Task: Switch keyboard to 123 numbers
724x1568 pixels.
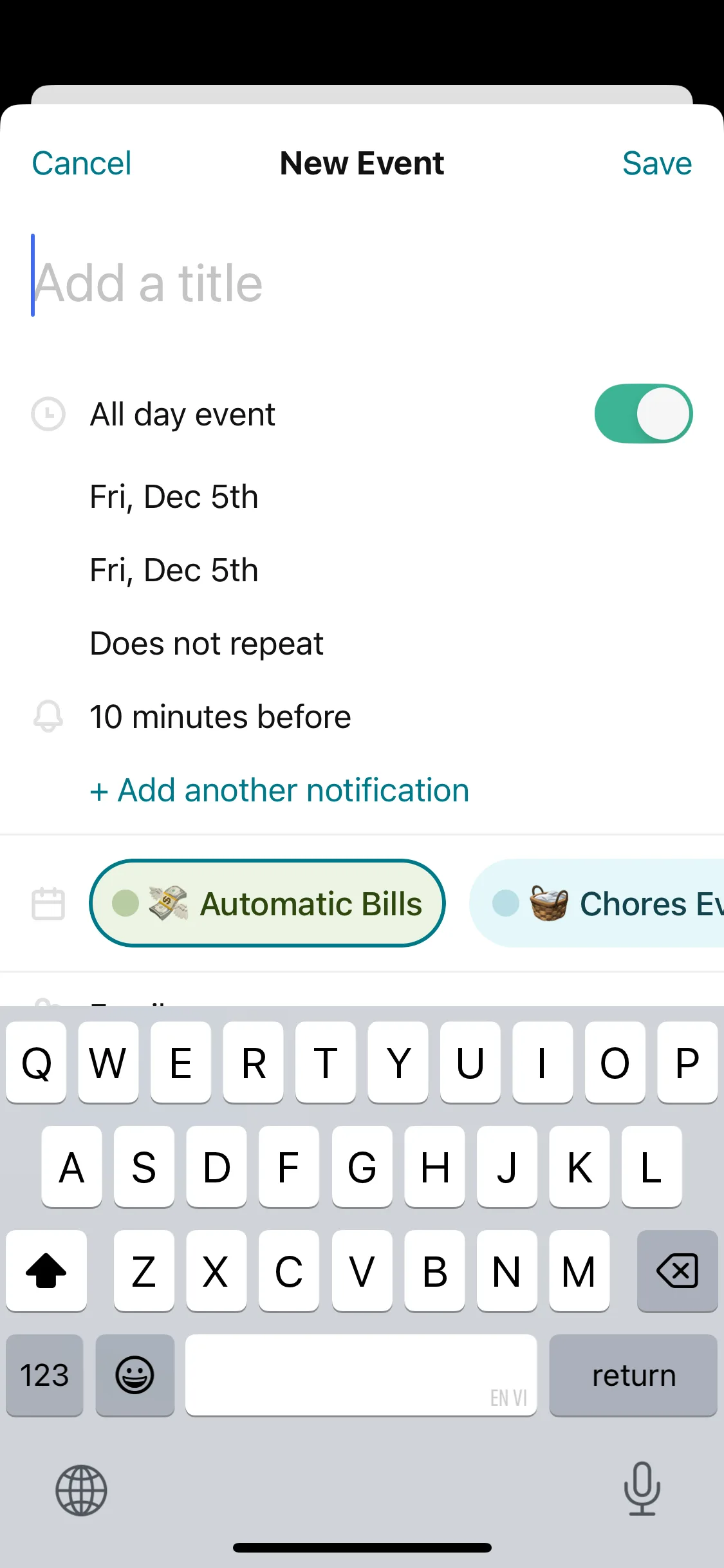Action: click(x=44, y=1376)
